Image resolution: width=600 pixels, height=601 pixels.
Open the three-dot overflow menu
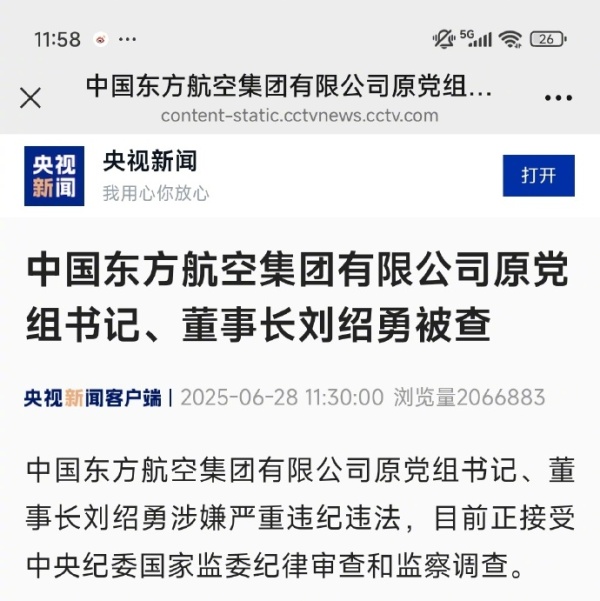click(558, 98)
